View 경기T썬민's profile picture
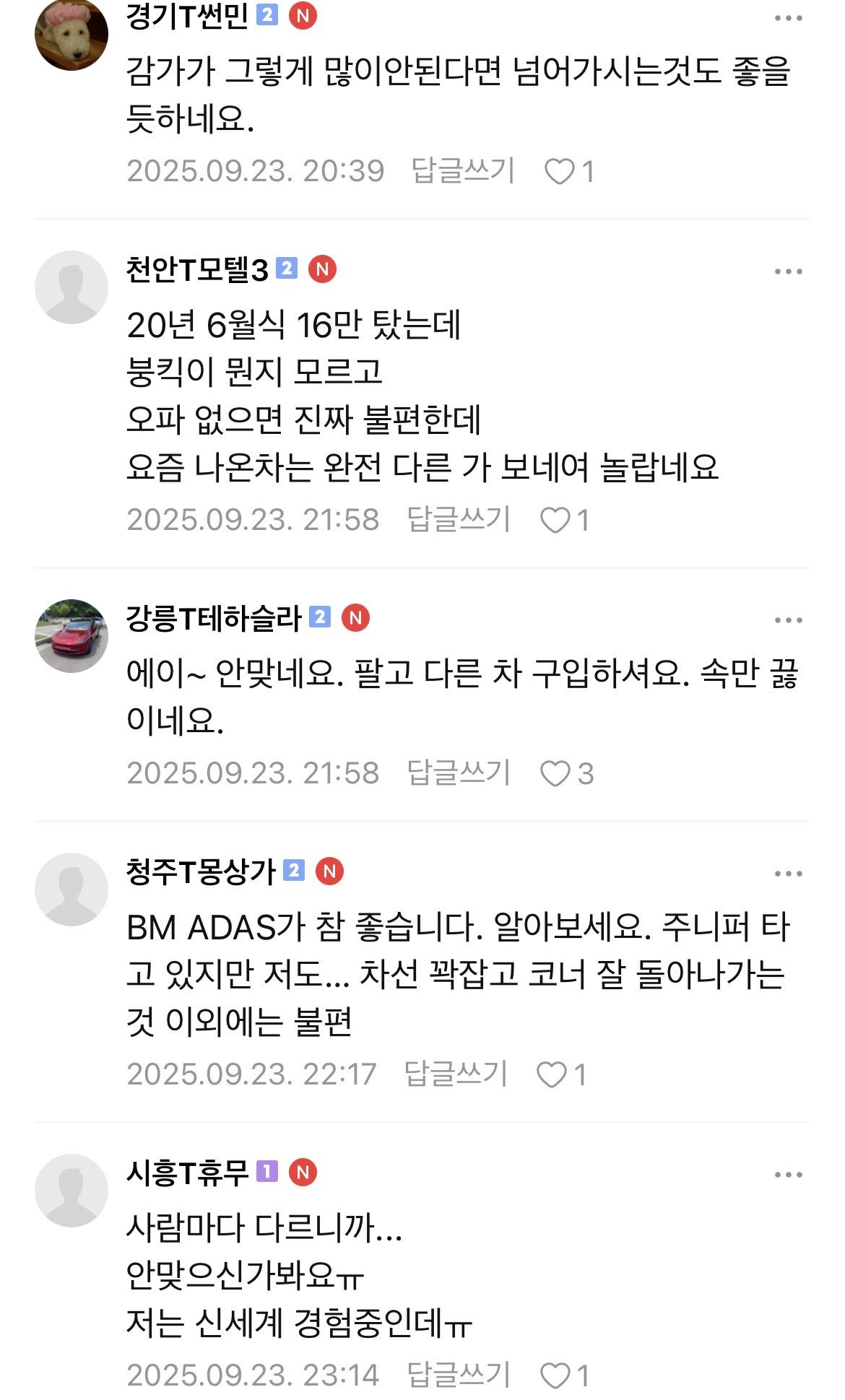845x1400 pixels. pyautogui.click(x=71, y=33)
